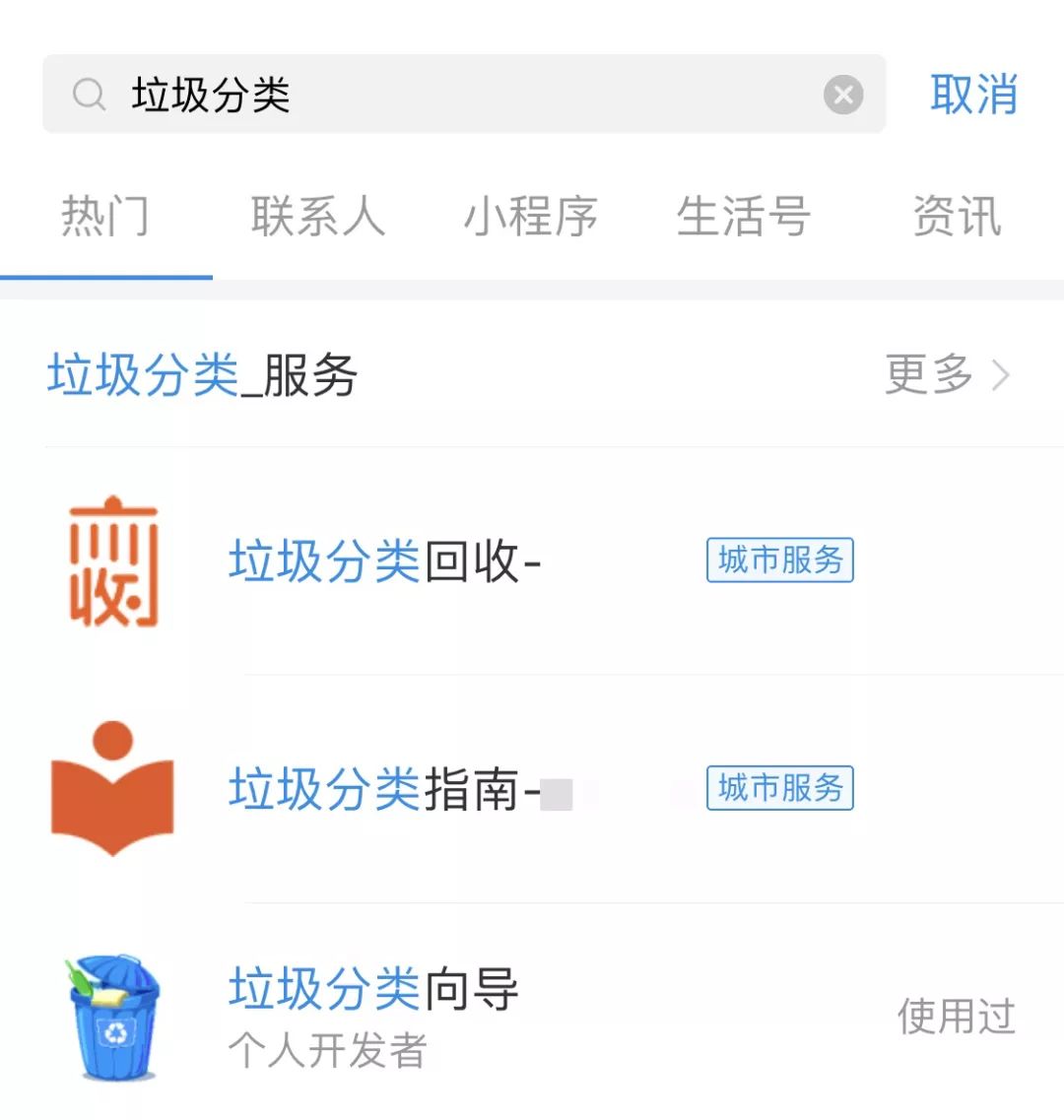The width and height of the screenshot is (1064, 1120).
Task: Select the 资讯 tab
Action: pyautogui.click(x=958, y=218)
